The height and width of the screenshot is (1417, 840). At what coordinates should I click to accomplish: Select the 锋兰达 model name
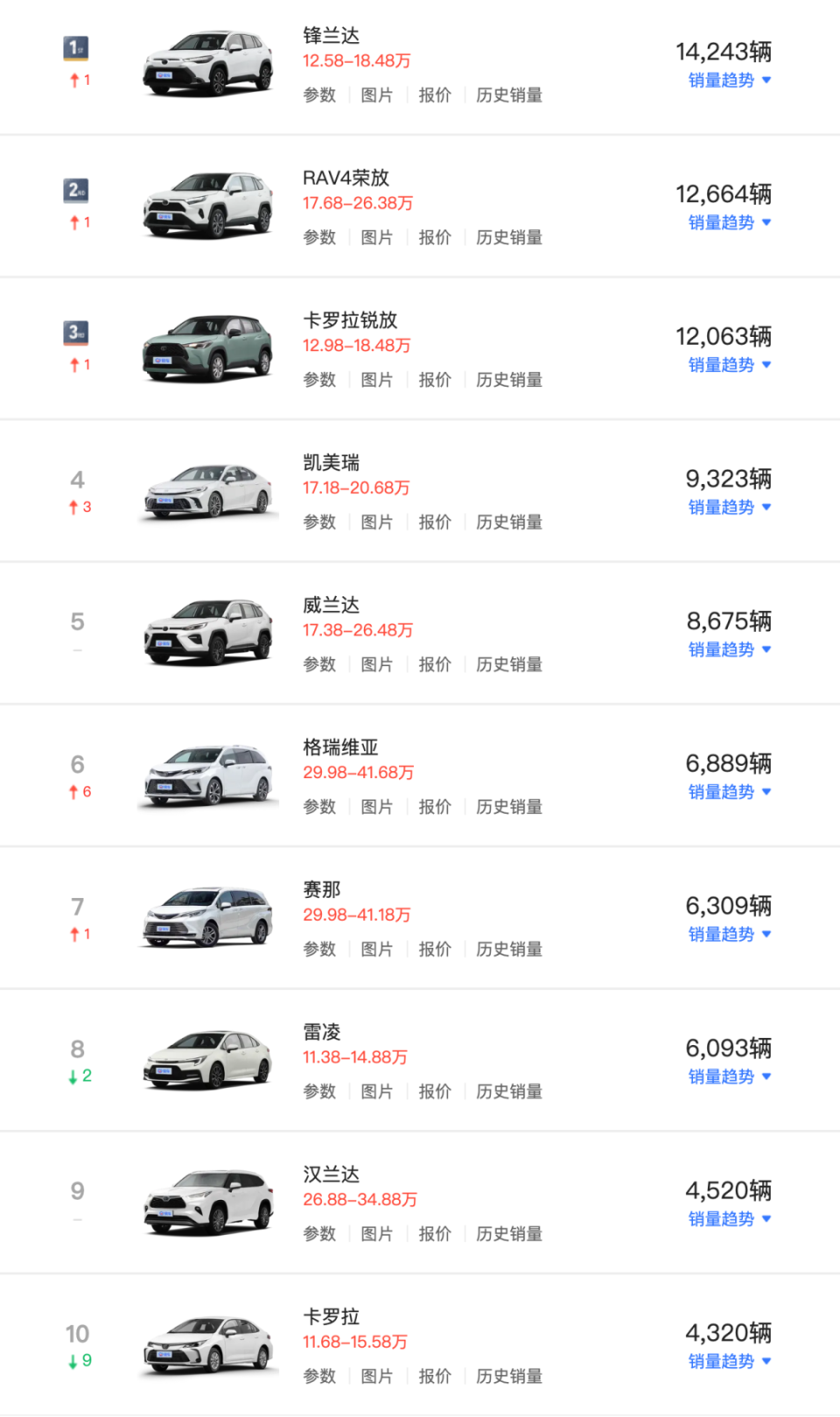click(328, 36)
